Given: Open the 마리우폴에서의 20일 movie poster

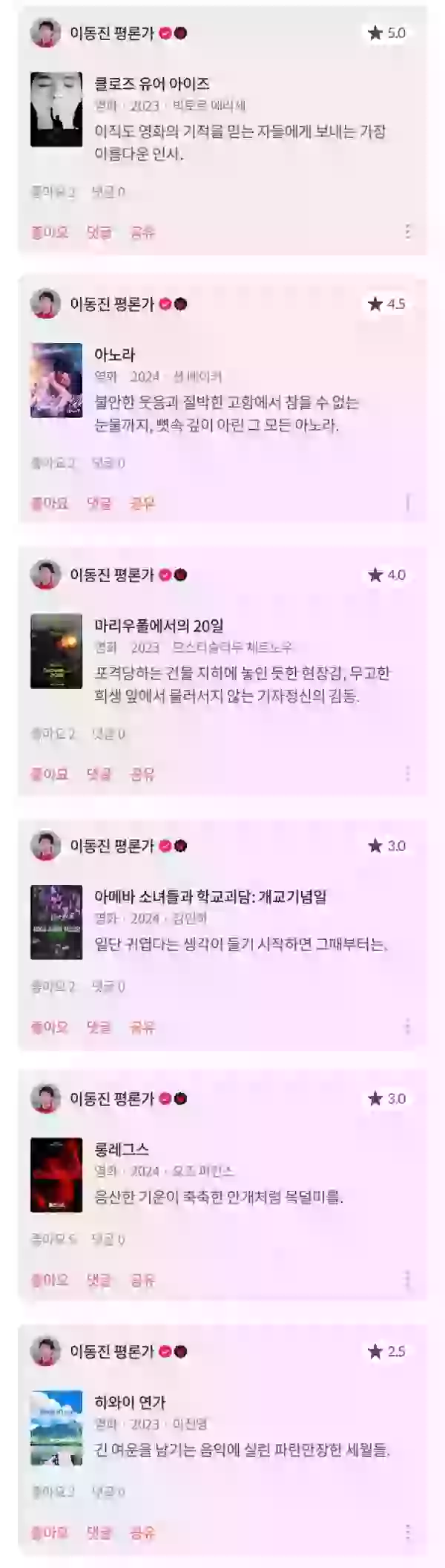Looking at the screenshot, I should tap(56, 651).
